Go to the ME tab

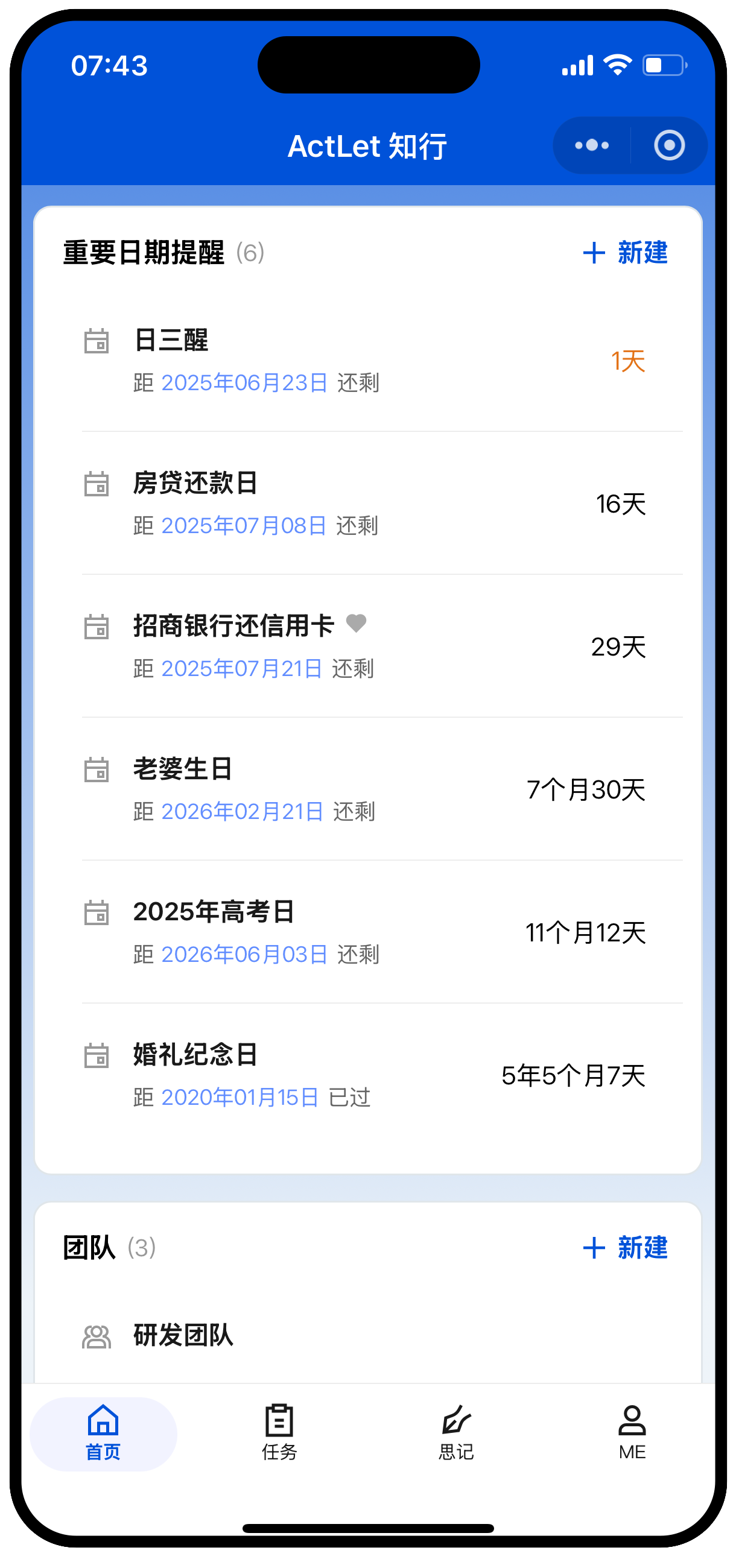(632, 1433)
